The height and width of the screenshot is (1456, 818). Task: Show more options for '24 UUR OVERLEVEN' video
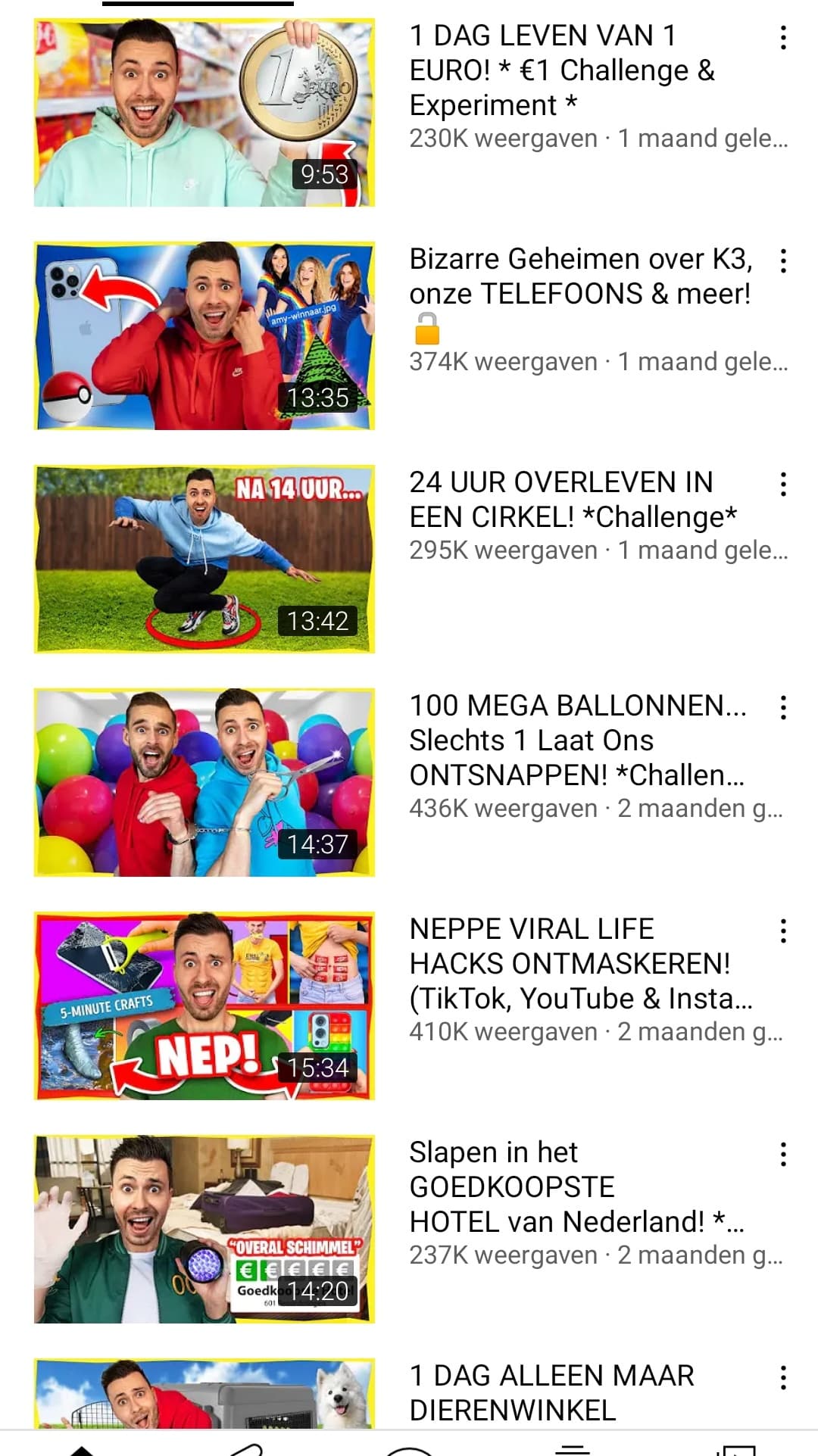pyautogui.click(x=783, y=485)
